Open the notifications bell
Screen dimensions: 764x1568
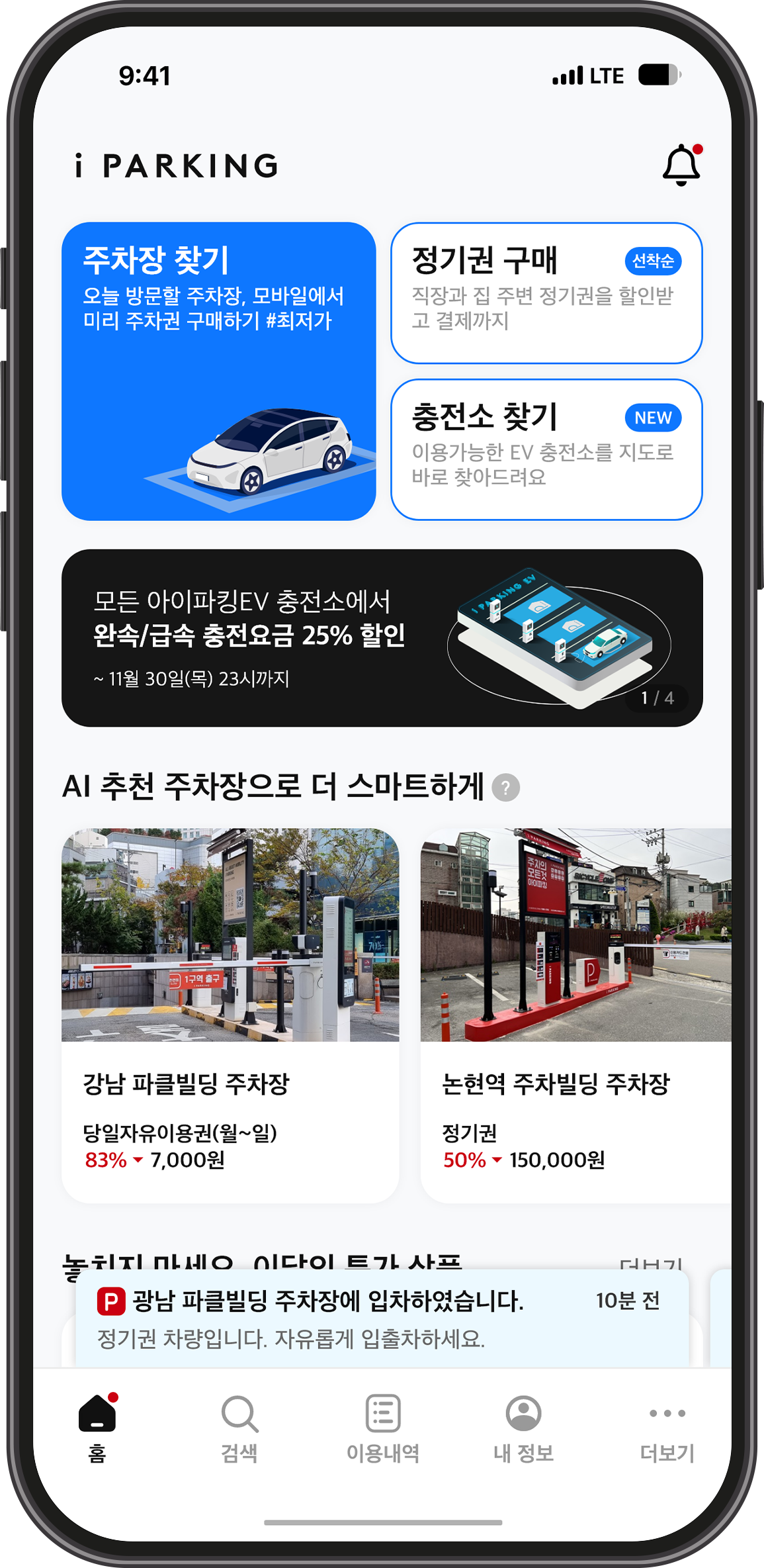pos(681,165)
